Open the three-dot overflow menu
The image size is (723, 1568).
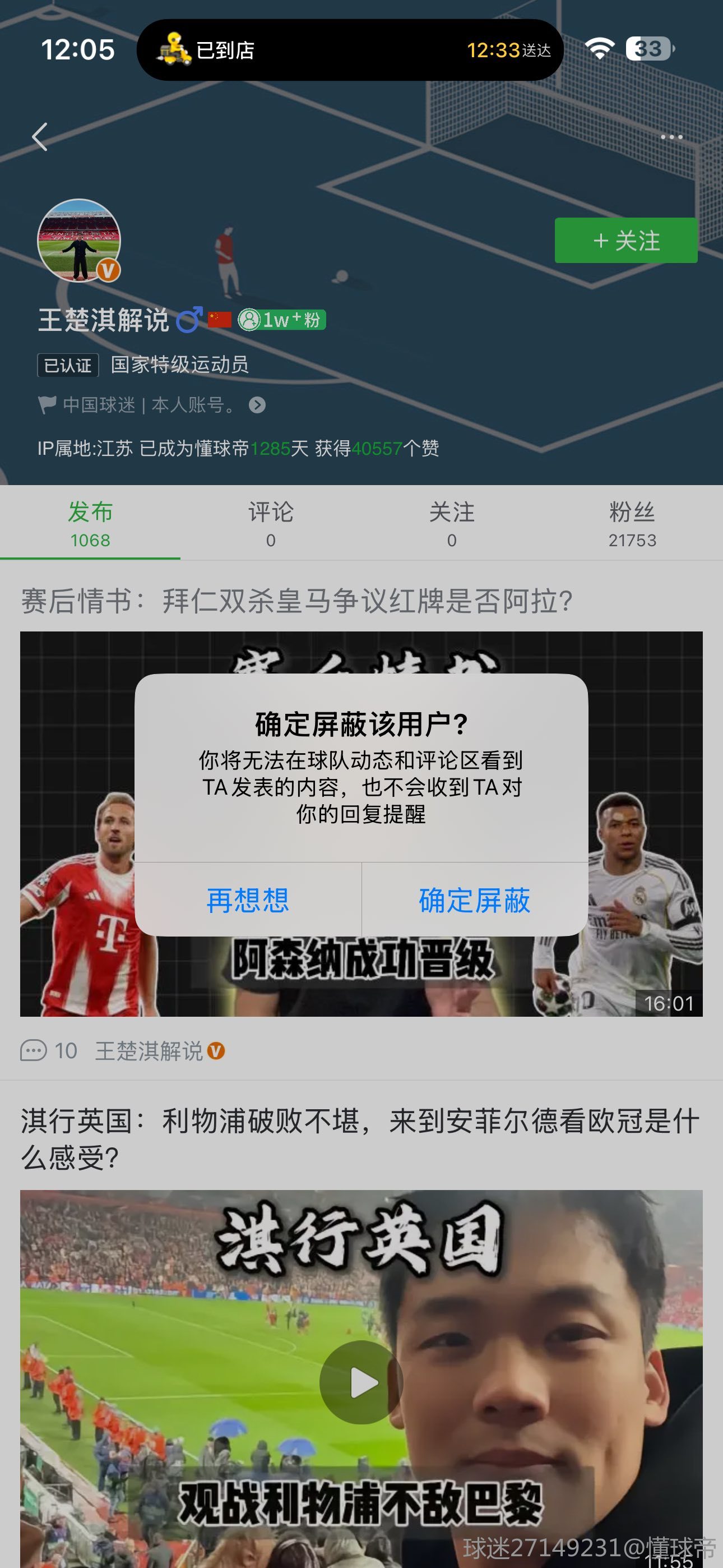(671, 137)
